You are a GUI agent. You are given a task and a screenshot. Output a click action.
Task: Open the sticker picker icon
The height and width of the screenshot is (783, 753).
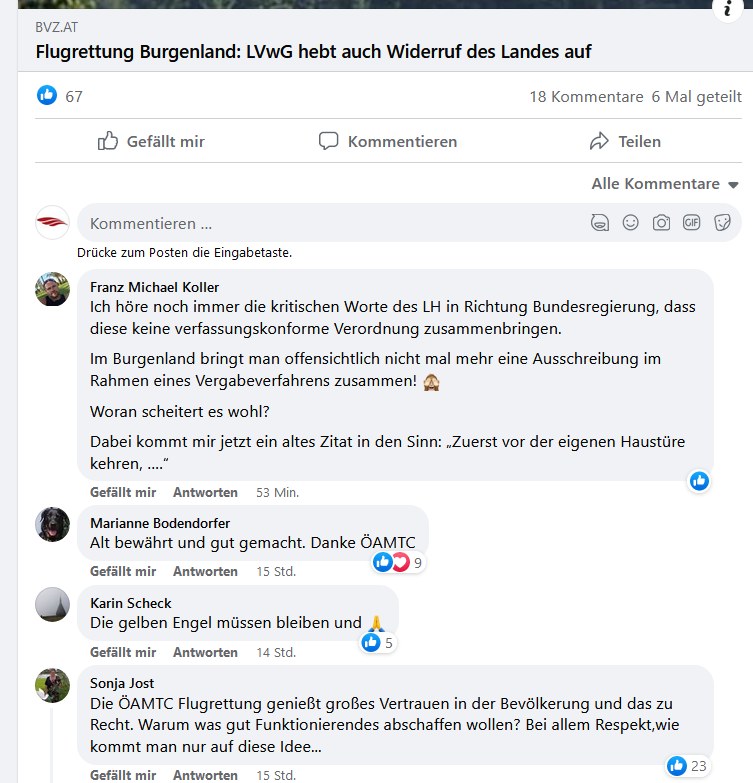click(722, 223)
